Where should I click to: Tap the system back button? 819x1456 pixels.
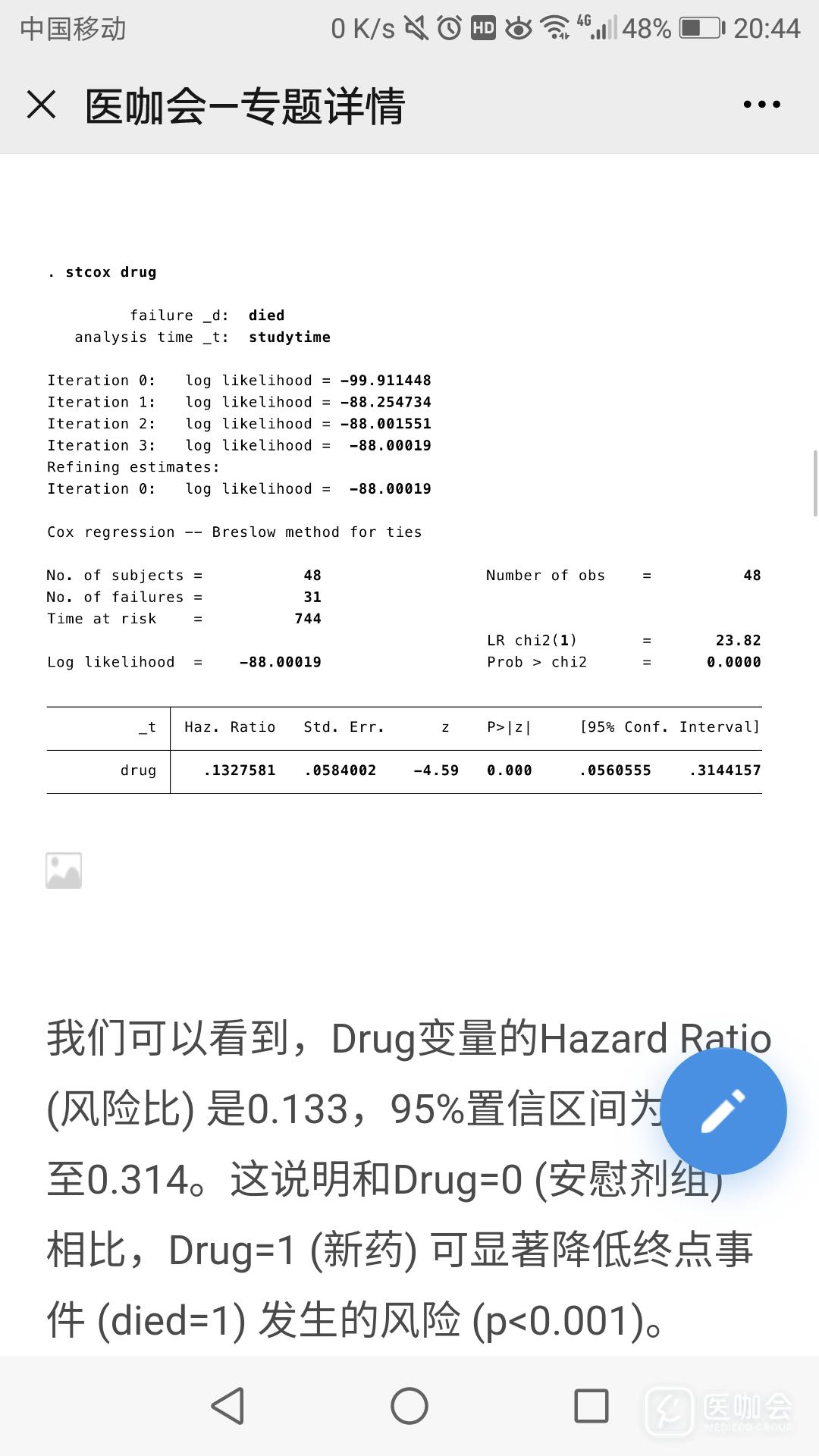click(227, 1406)
